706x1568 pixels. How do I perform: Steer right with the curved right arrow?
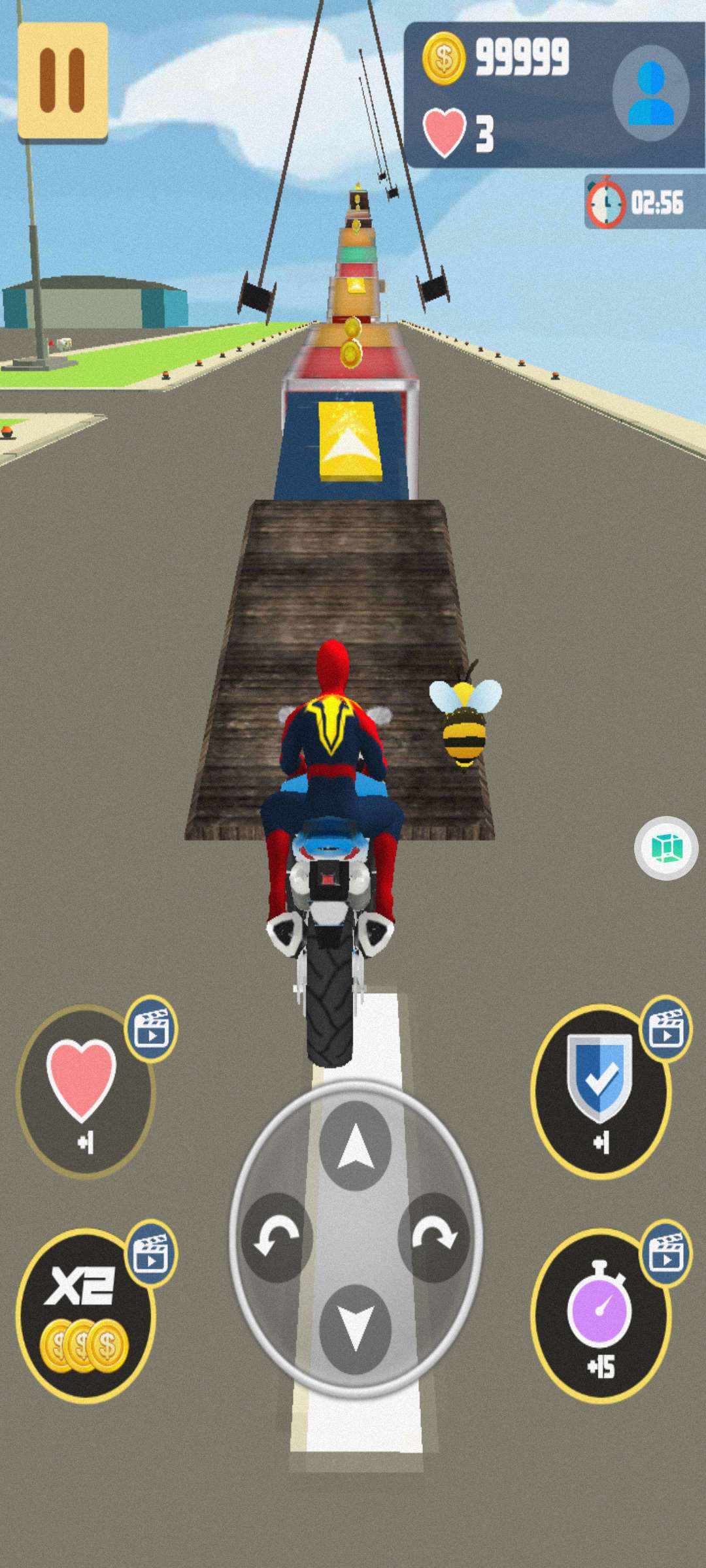click(x=433, y=1237)
